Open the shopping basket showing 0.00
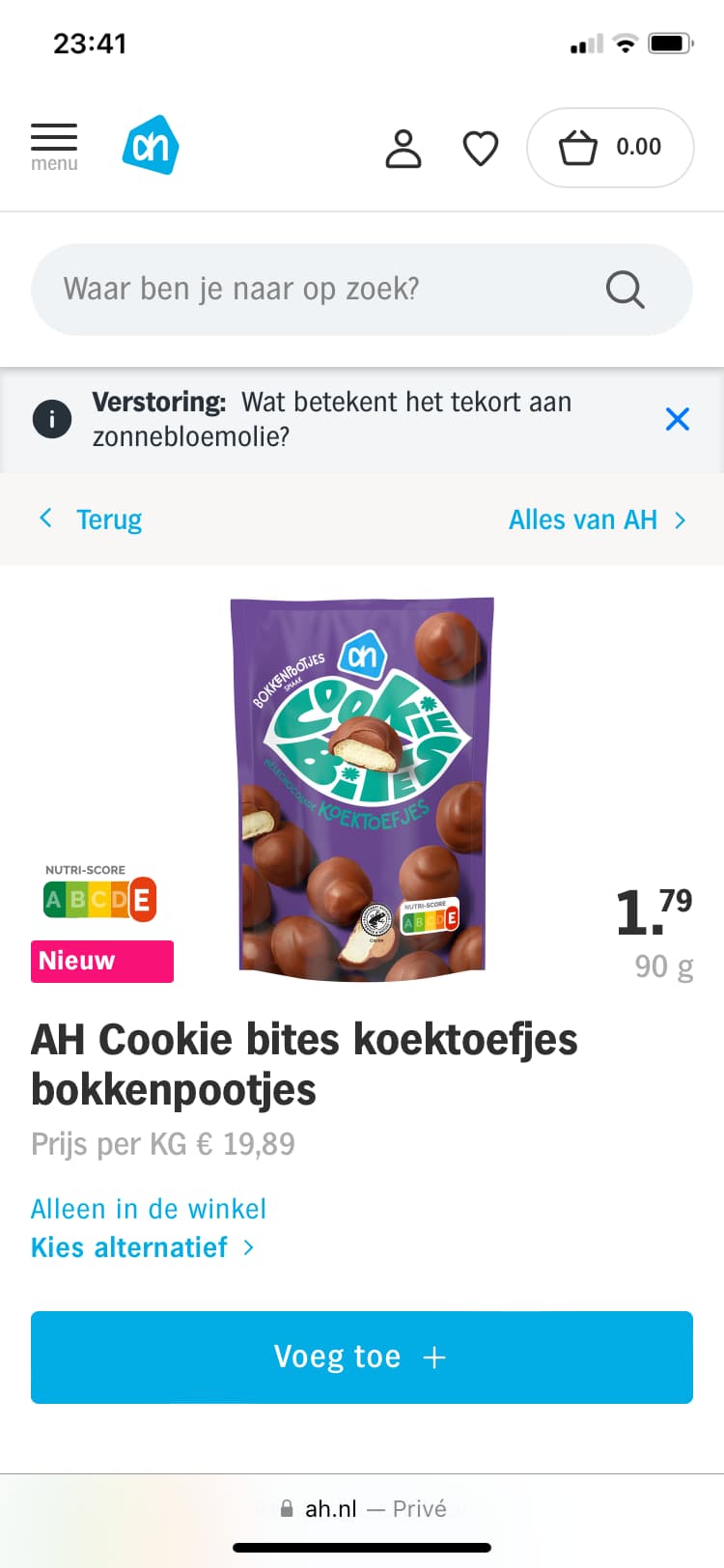 610,148
